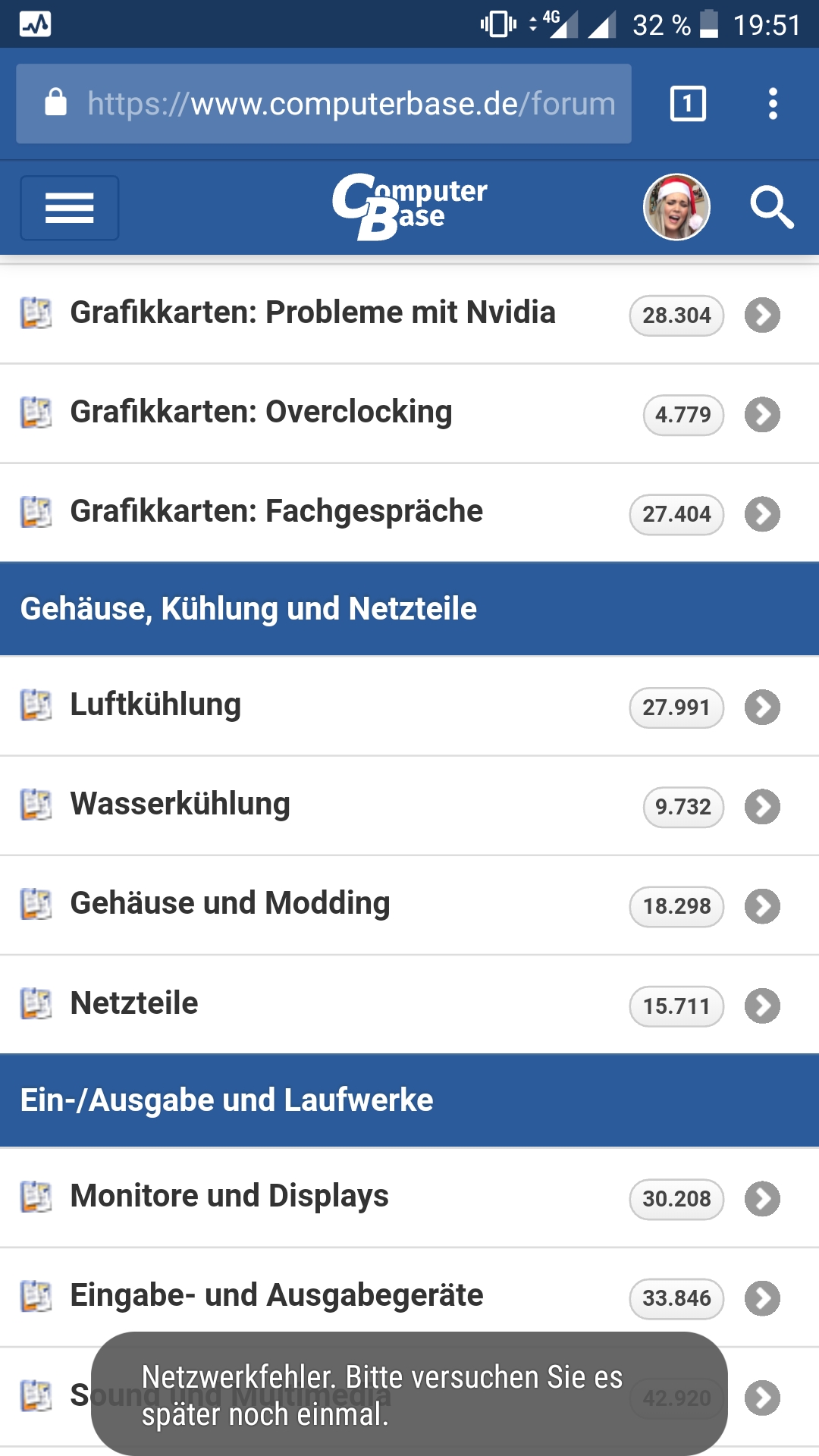Viewport: 819px width, 1456px height.
Task: Open the Netzteile forum
Action: 134,1003
